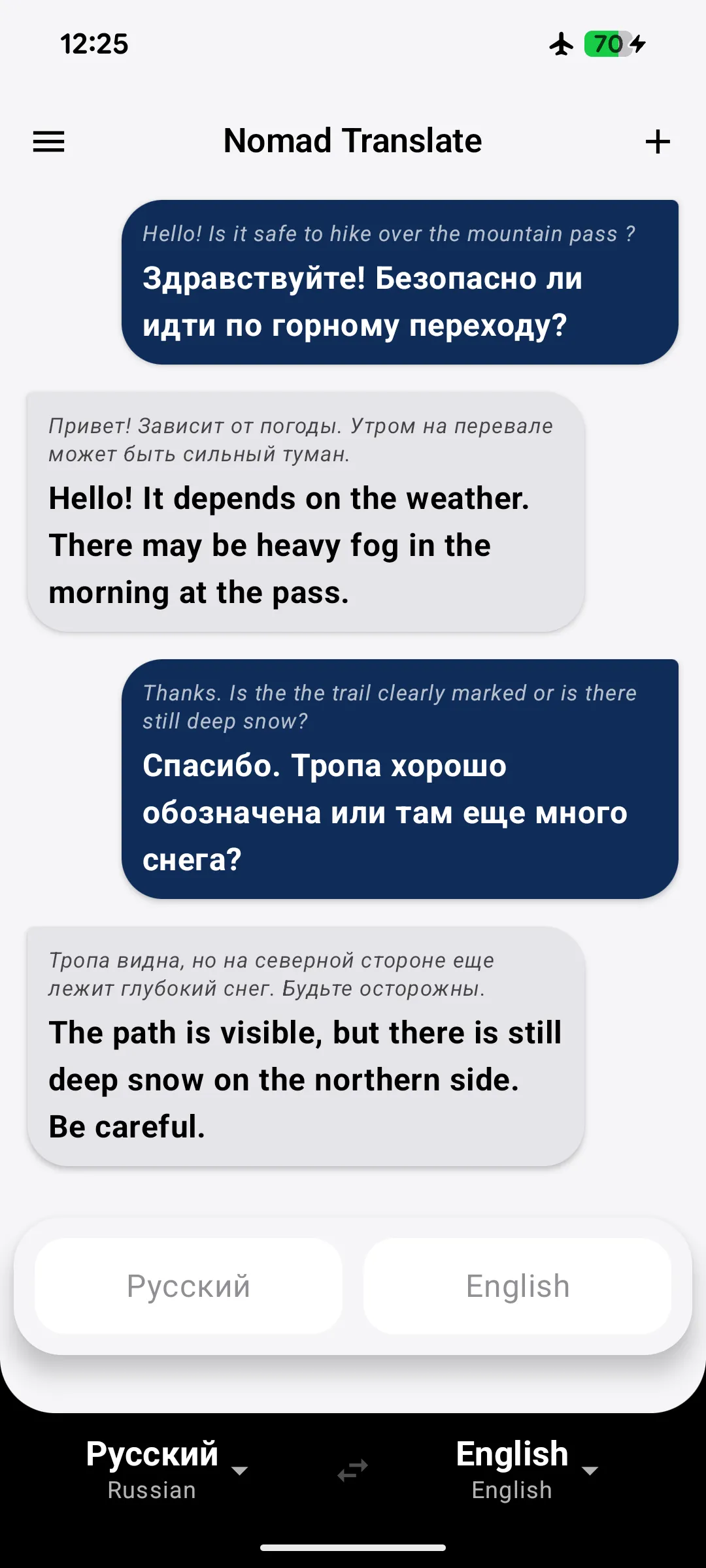Tap the clock showing 12:25
This screenshot has height=1568, width=706.
coord(93,44)
